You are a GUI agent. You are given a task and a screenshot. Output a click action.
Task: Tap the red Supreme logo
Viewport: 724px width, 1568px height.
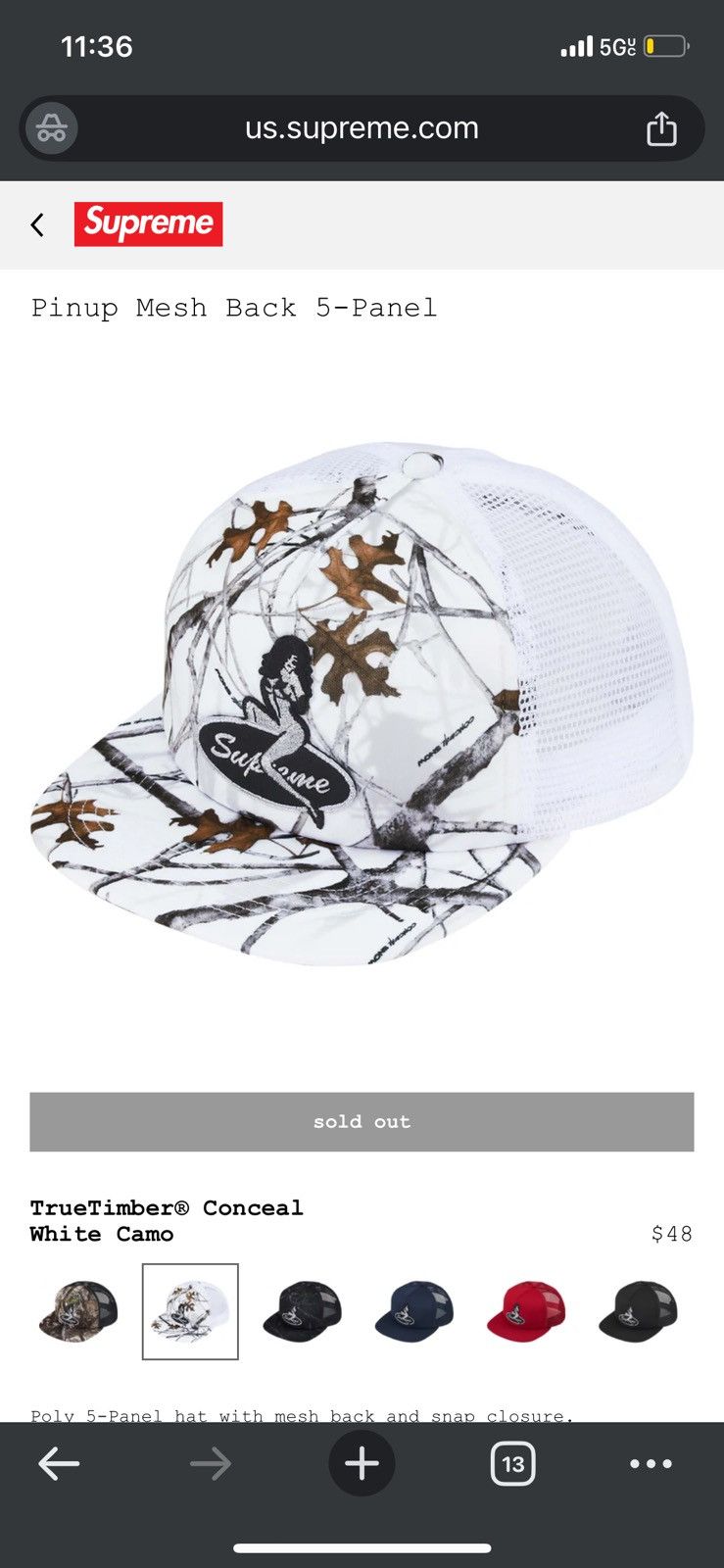tap(149, 224)
